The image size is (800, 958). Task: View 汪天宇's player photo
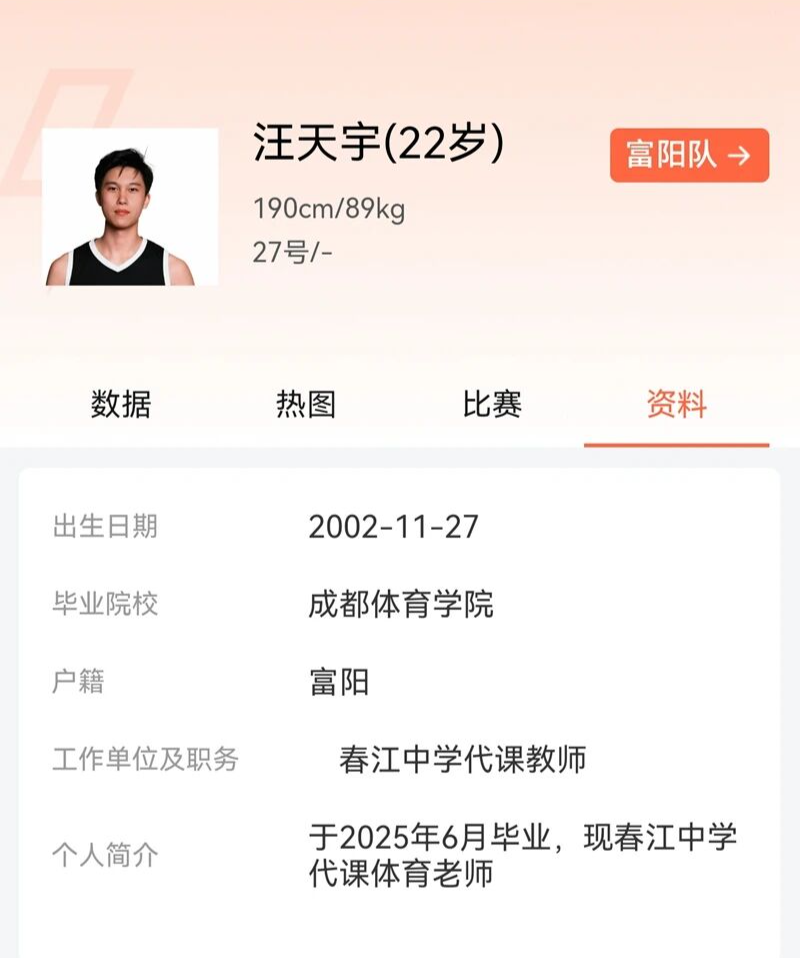pyautogui.click(x=130, y=208)
